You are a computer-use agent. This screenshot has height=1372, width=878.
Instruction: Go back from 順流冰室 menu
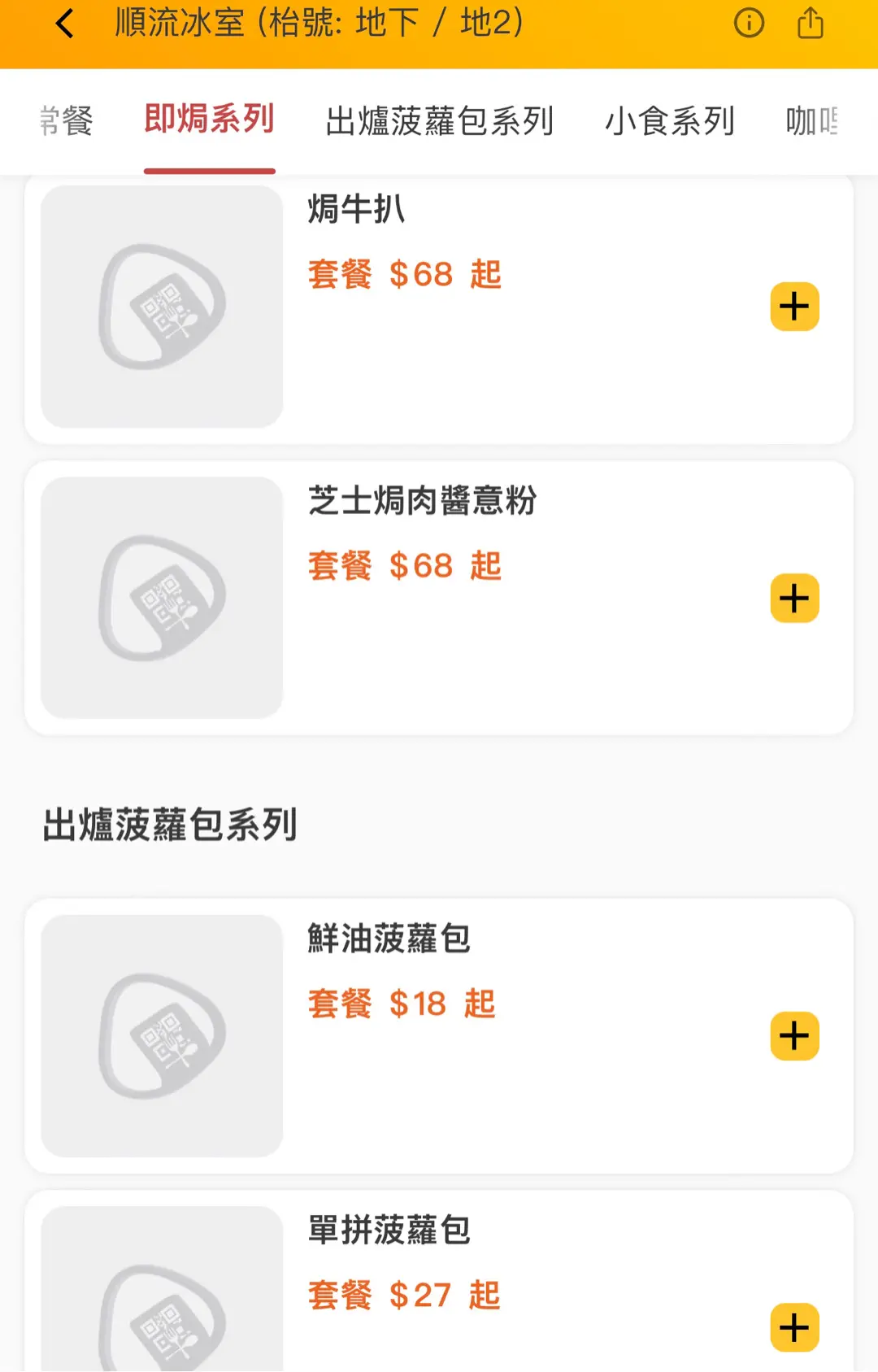[65, 24]
